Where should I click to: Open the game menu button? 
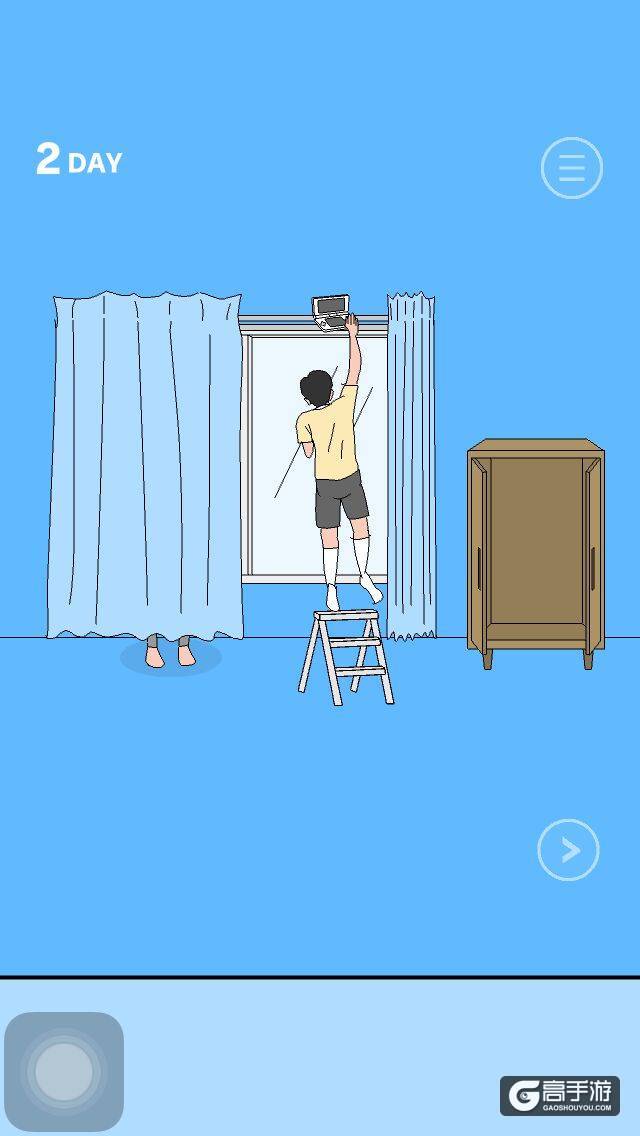(x=571, y=168)
